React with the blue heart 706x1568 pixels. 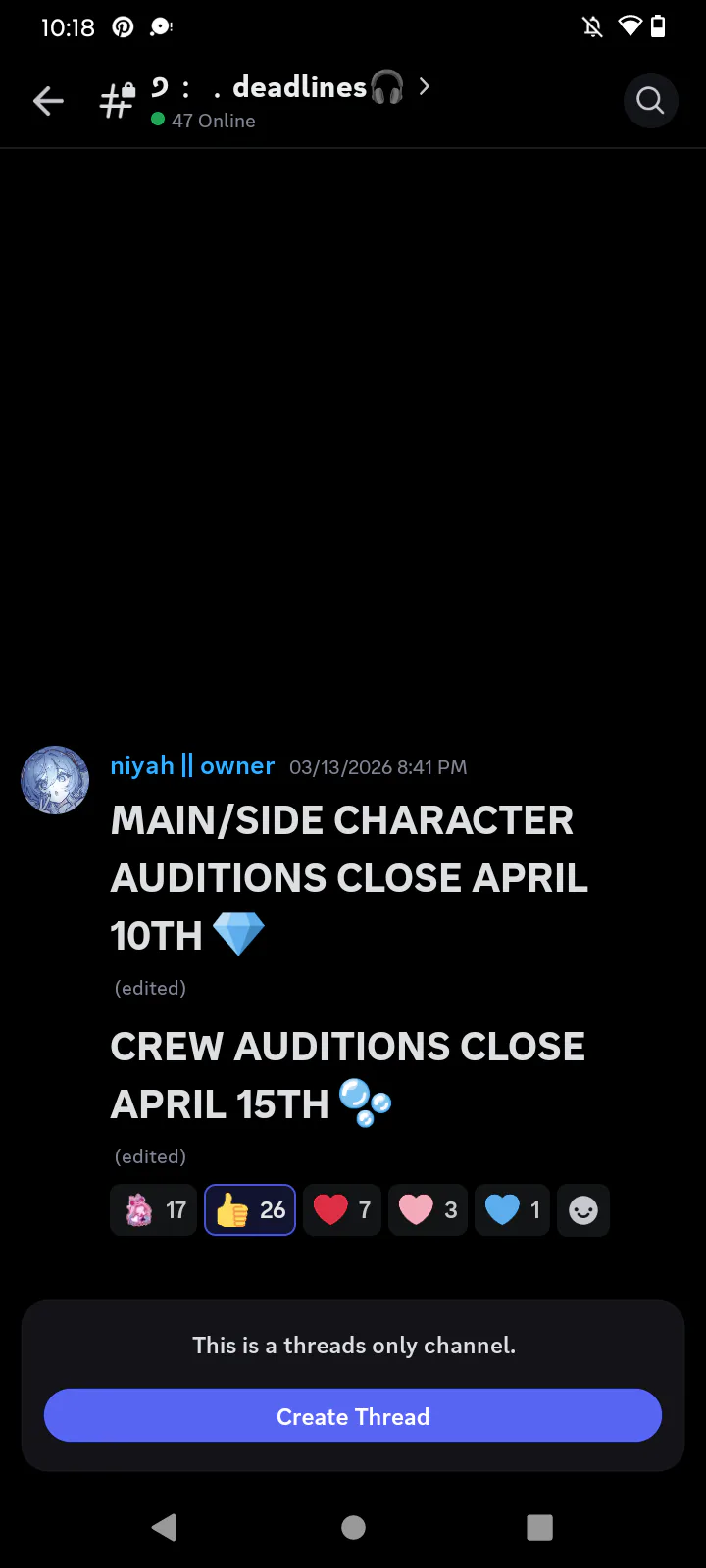coord(512,1210)
